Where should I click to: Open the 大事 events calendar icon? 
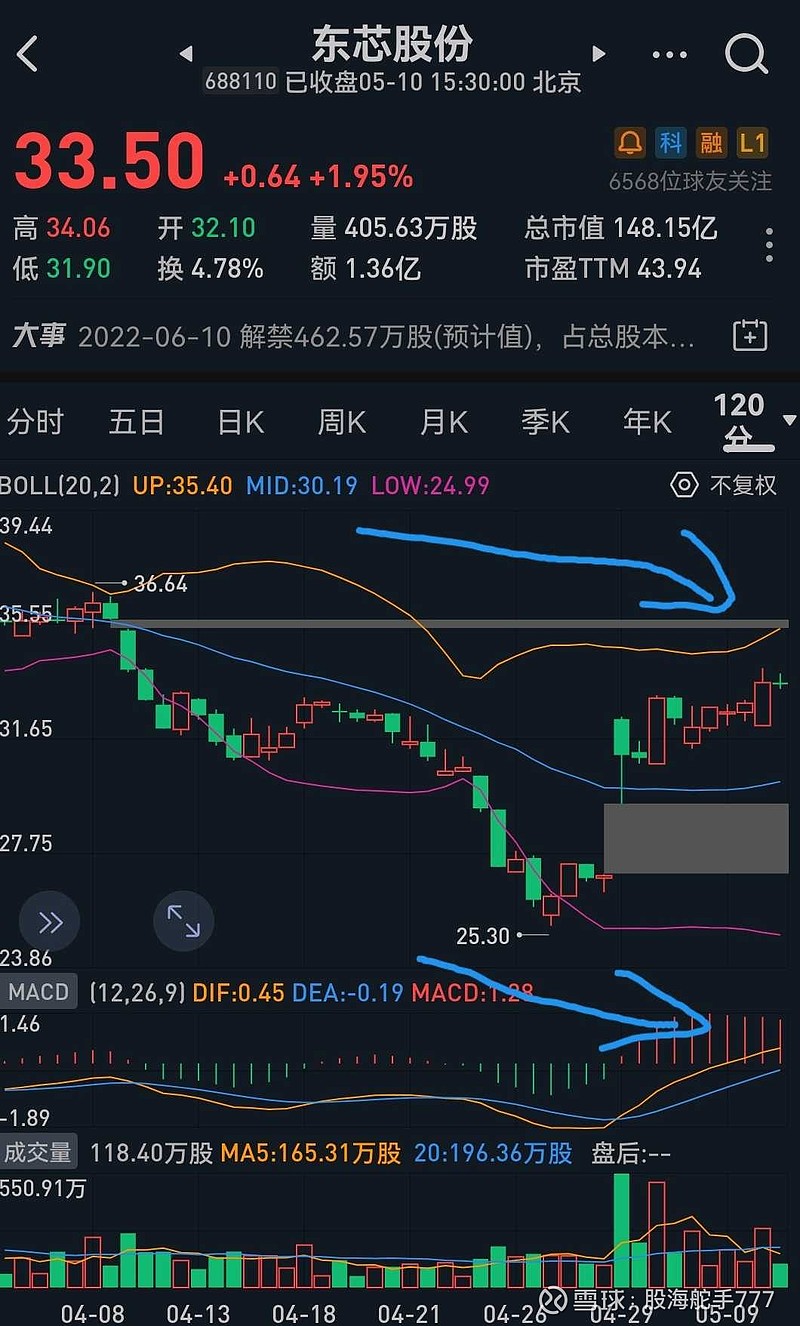pyautogui.click(x=750, y=335)
